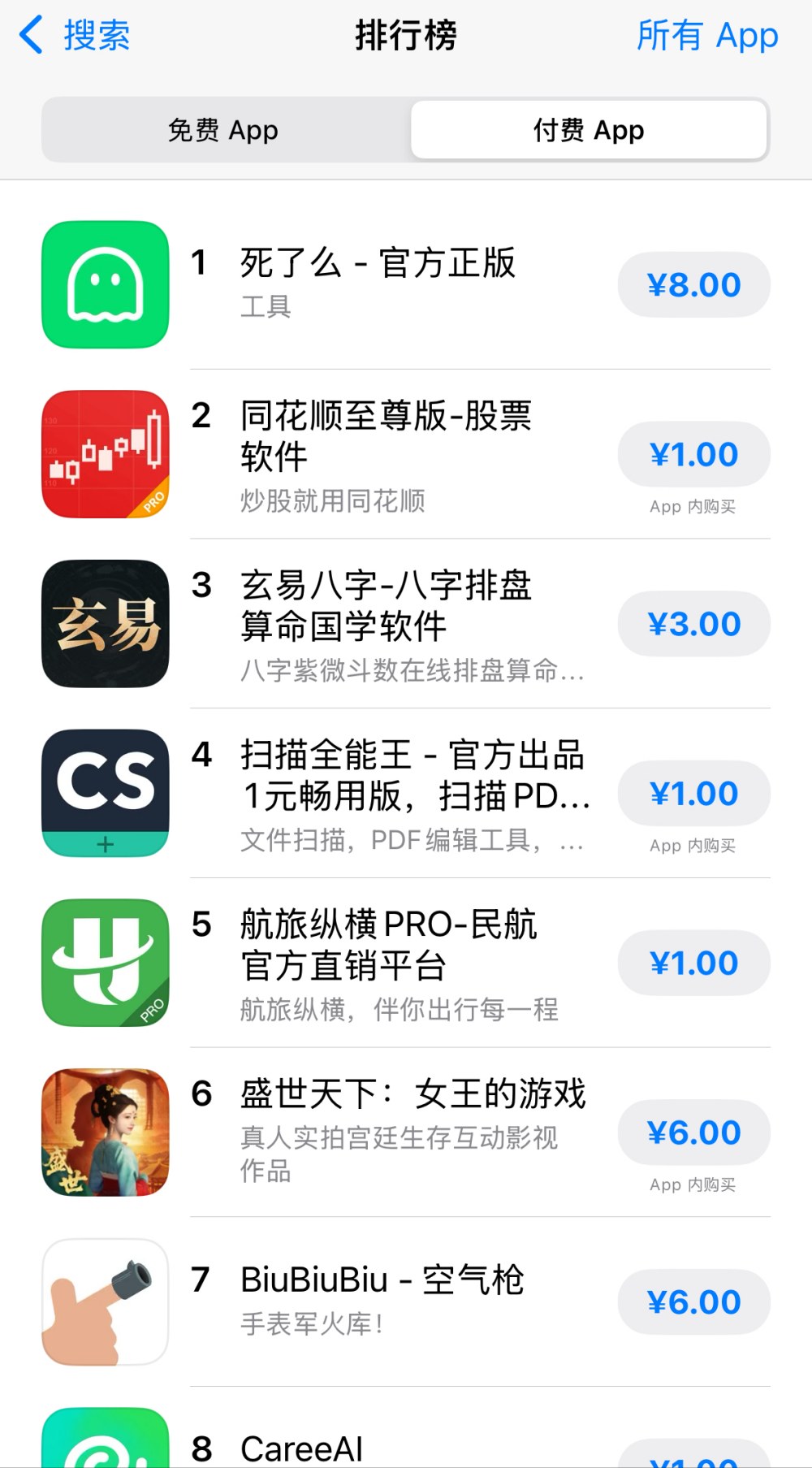Select the 付费 App tab
The image size is (812, 1468).
[x=589, y=130]
